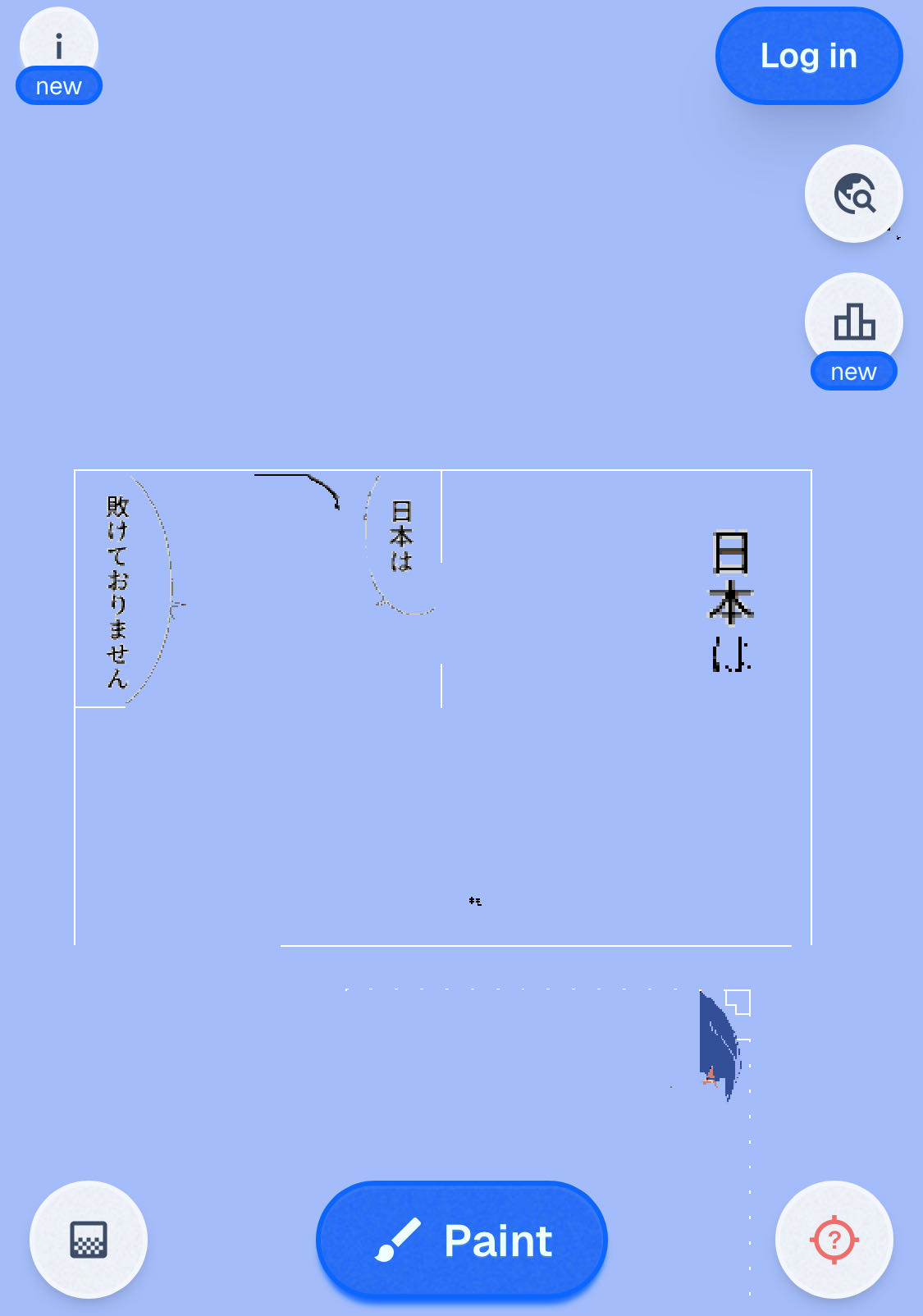Open the leaderboard icon
Image resolution: width=923 pixels, height=1316 pixels.
click(853, 322)
